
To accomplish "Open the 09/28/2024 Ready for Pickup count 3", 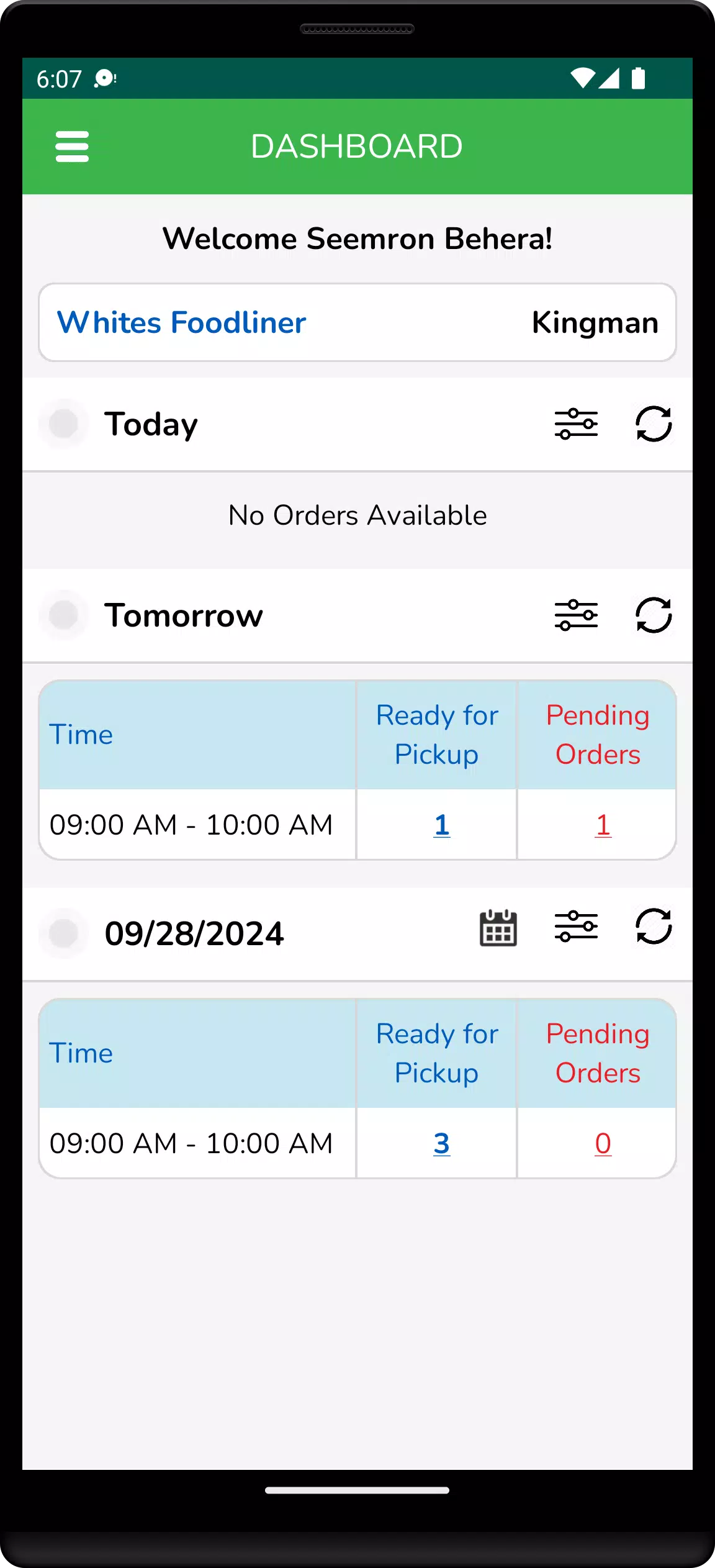I will click(x=441, y=1143).
